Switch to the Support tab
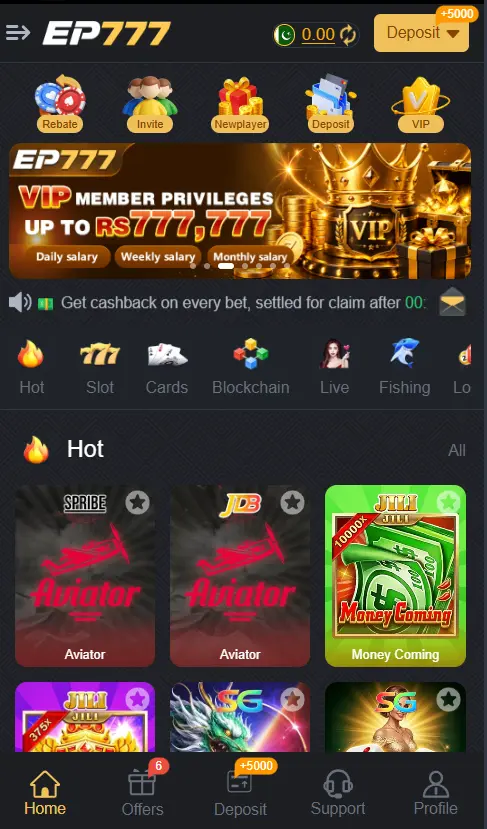This screenshot has width=487, height=829. click(338, 793)
